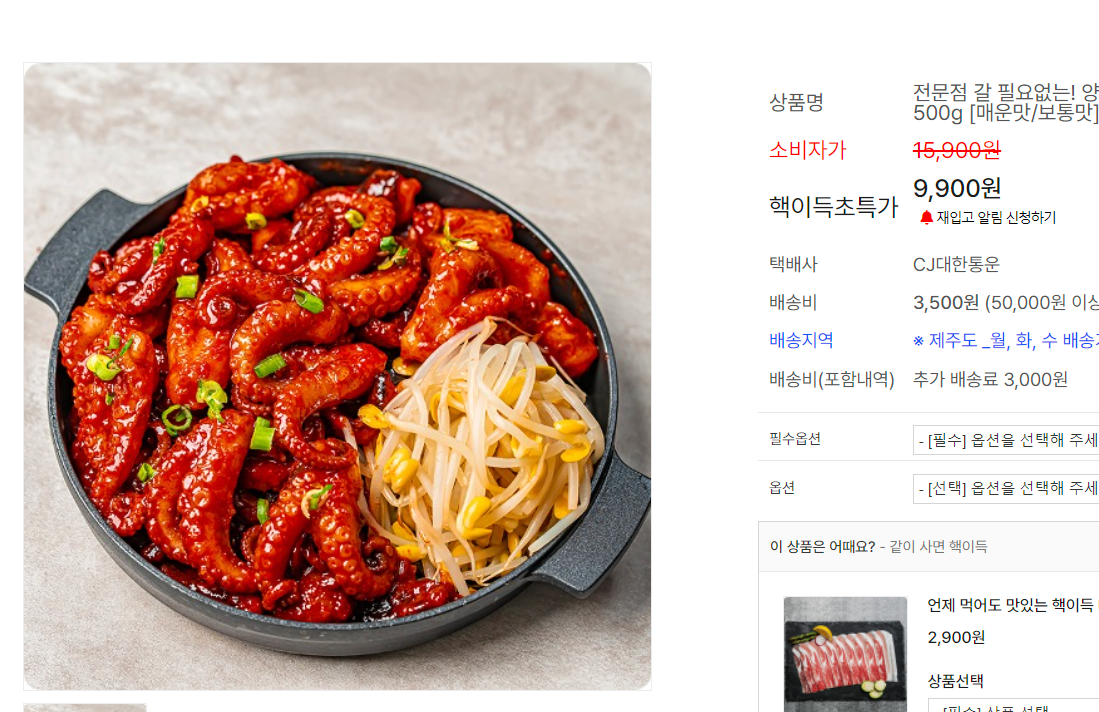Image resolution: width=1099 pixels, height=712 pixels.
Task: Open the 언제 먹어도 맛있는 핵이득 product link
Action: pyautogui.click(x=1012, y=604)
